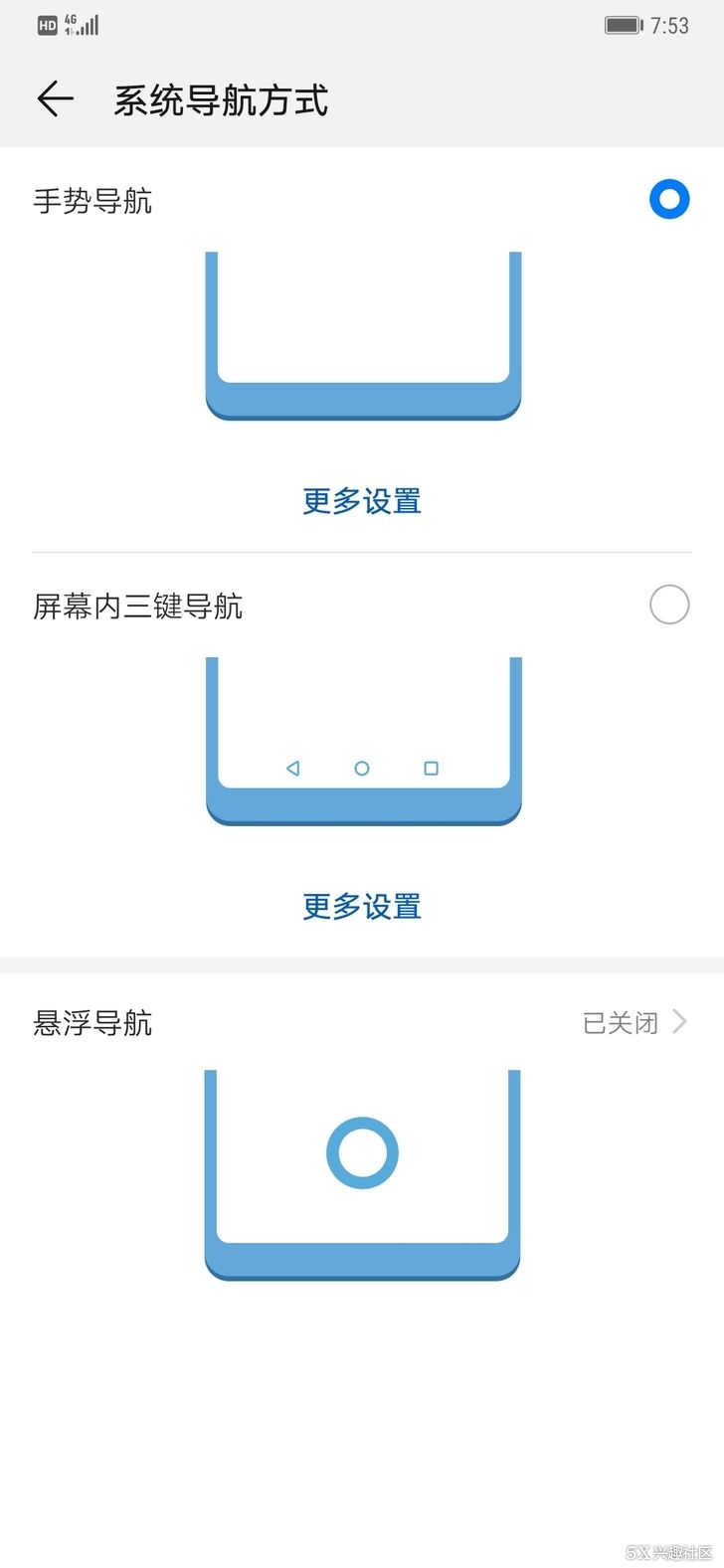Viewport: 724px width, 1568px height.
Task: Select the 手势导航 radio button
Action: click(x=668, y=199)
